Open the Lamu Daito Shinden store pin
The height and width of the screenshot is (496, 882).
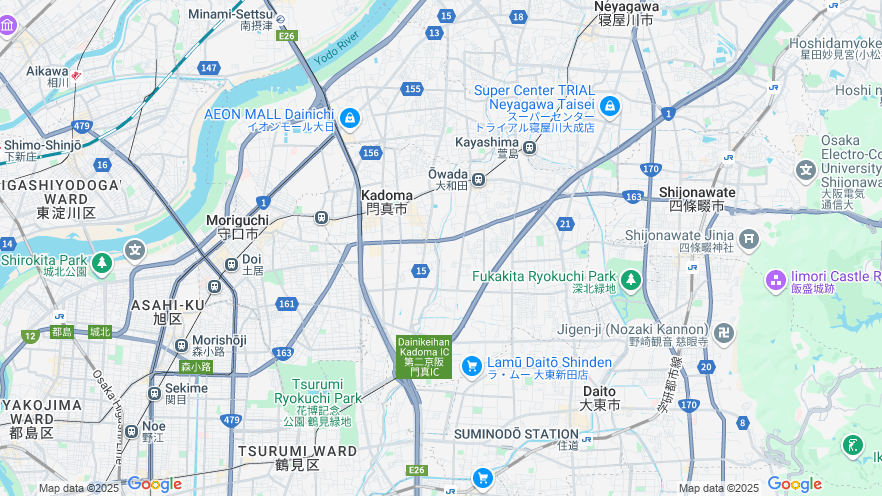472,367
